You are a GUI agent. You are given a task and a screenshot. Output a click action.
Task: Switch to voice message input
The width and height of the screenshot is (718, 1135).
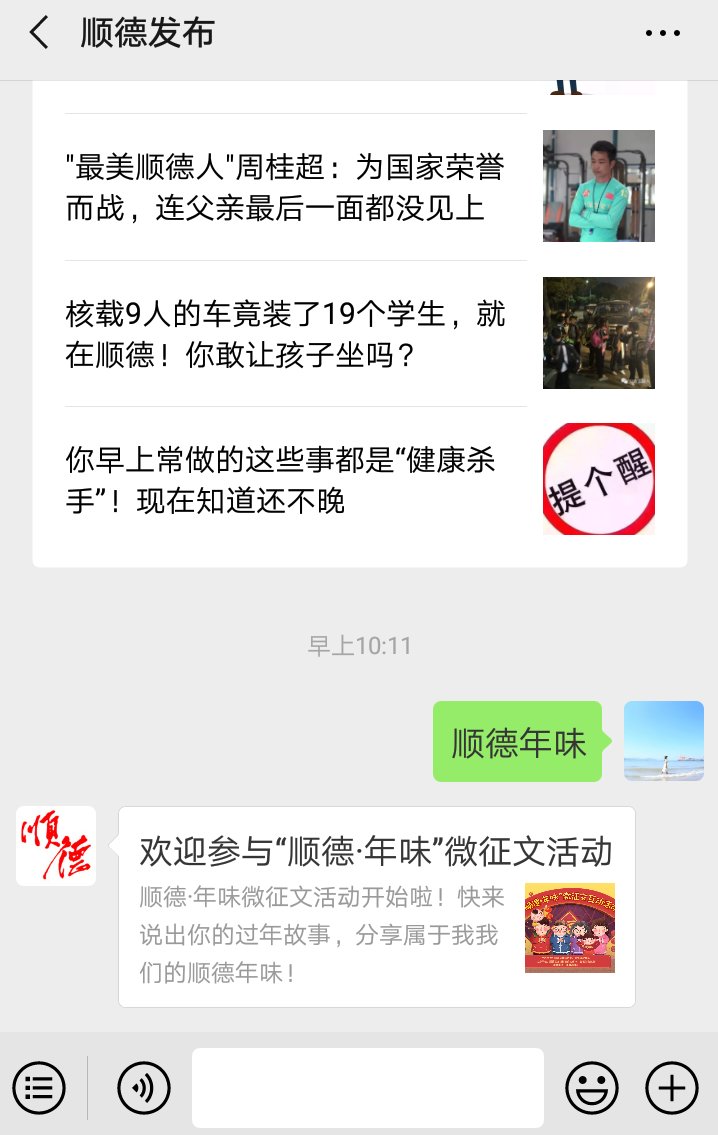pyautogui.click(x=144, y=1087)
